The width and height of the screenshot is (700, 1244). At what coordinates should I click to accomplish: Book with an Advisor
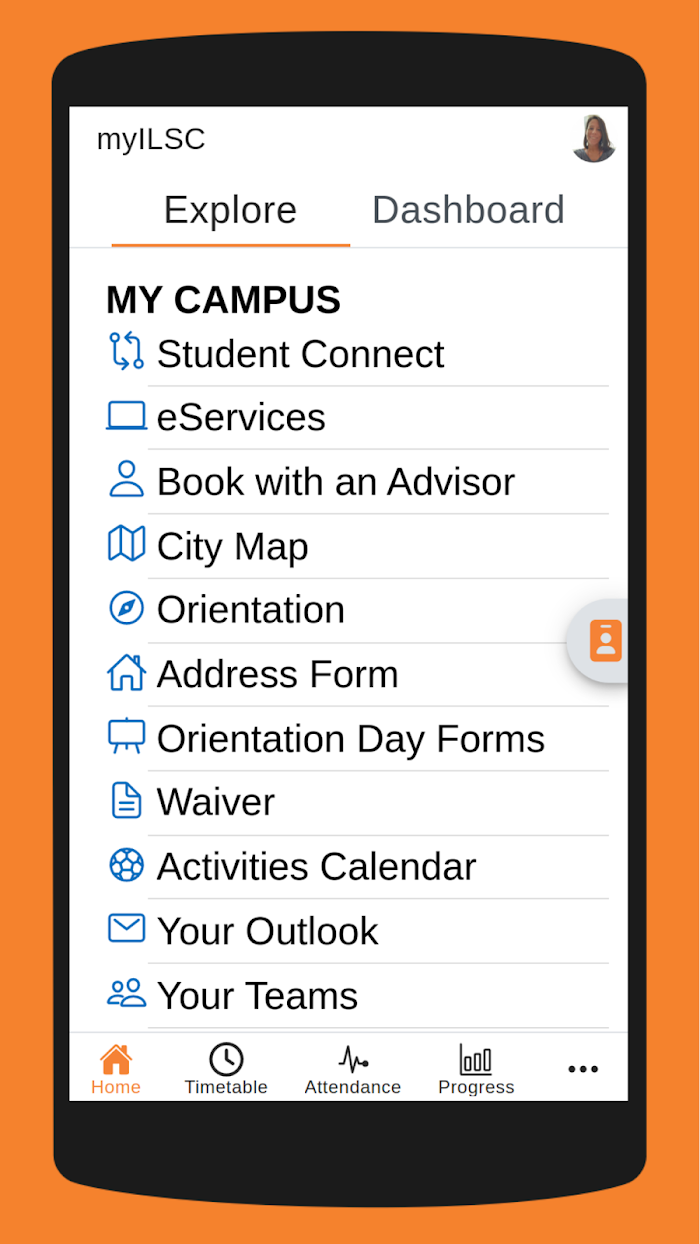[357, 482]
